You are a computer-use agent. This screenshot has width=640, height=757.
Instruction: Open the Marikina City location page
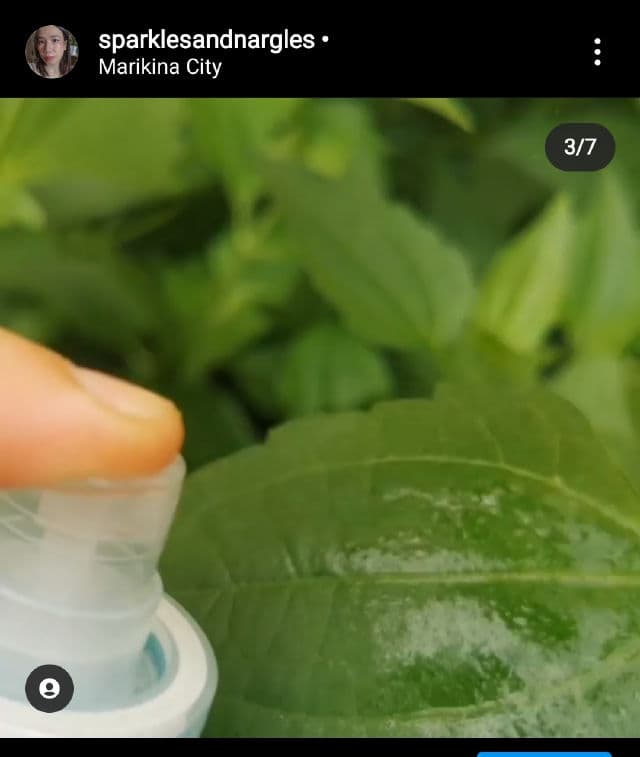point(160,67)
